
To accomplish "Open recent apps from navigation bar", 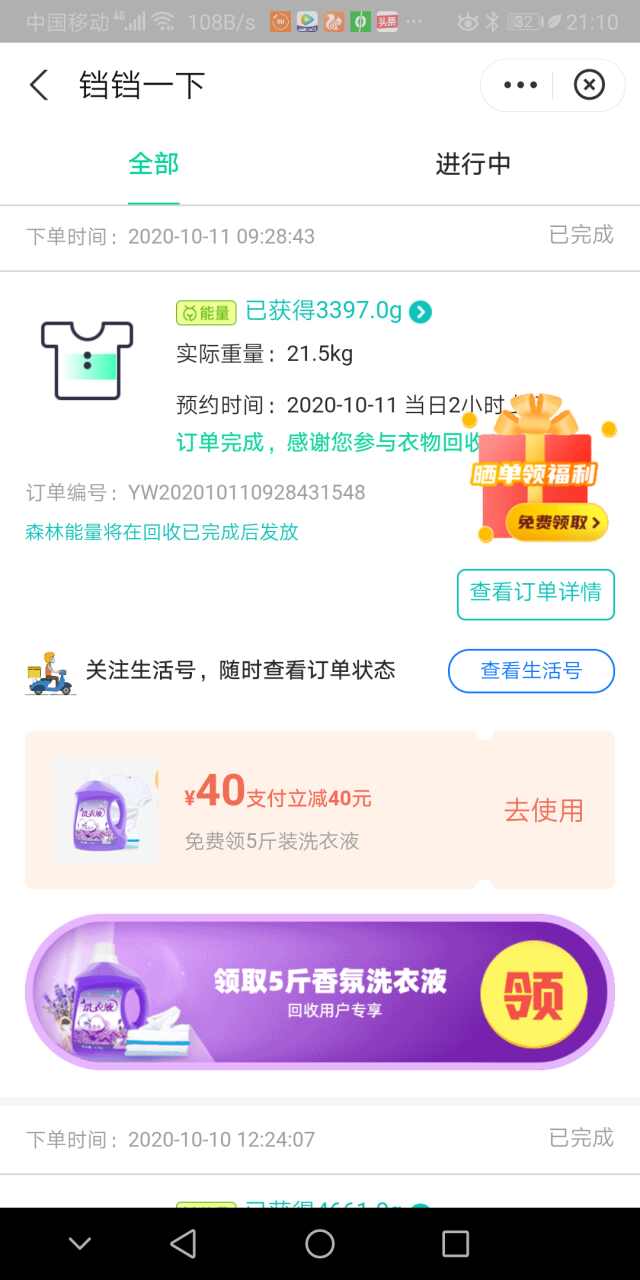I will coord(455,1243).
